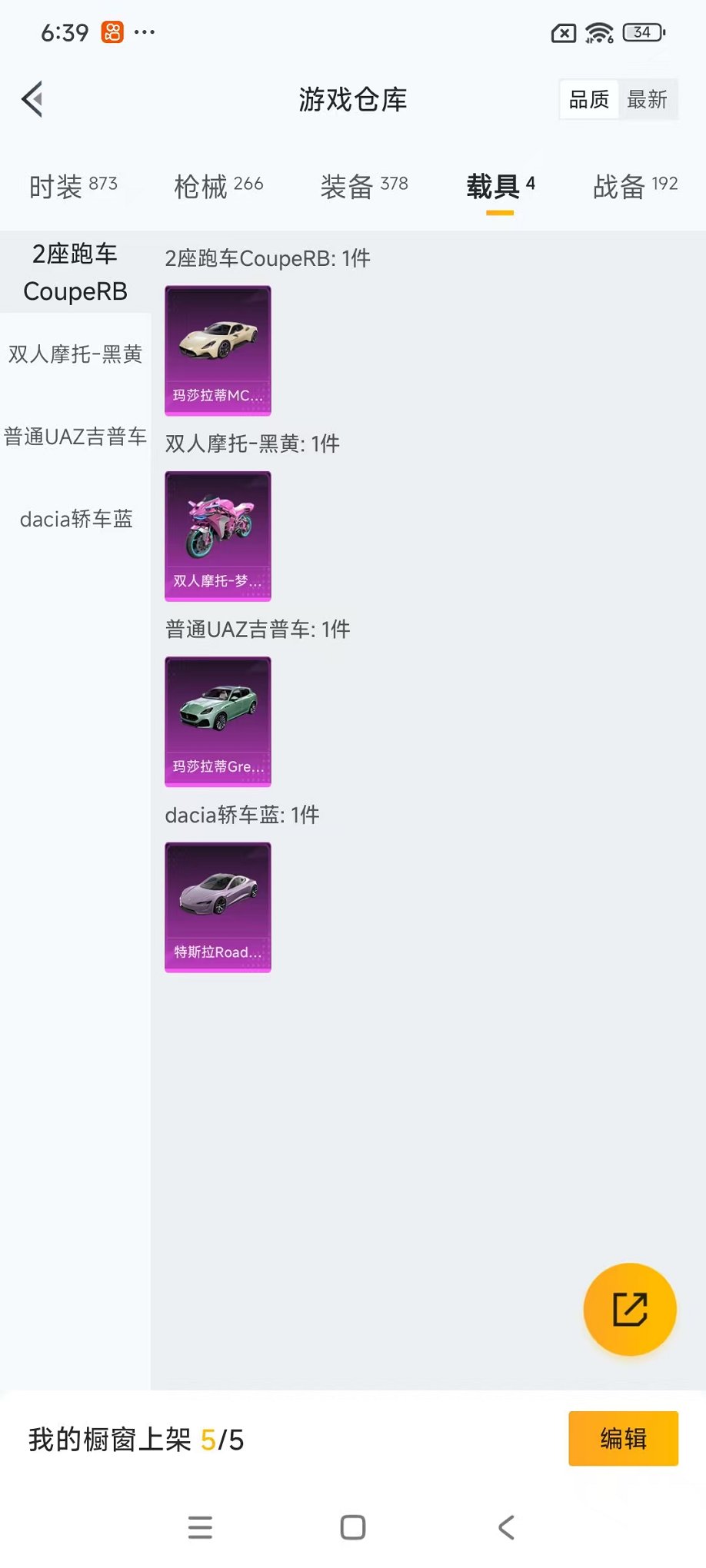
Task: Tap the back arrow to return
Action: (31, 99)
